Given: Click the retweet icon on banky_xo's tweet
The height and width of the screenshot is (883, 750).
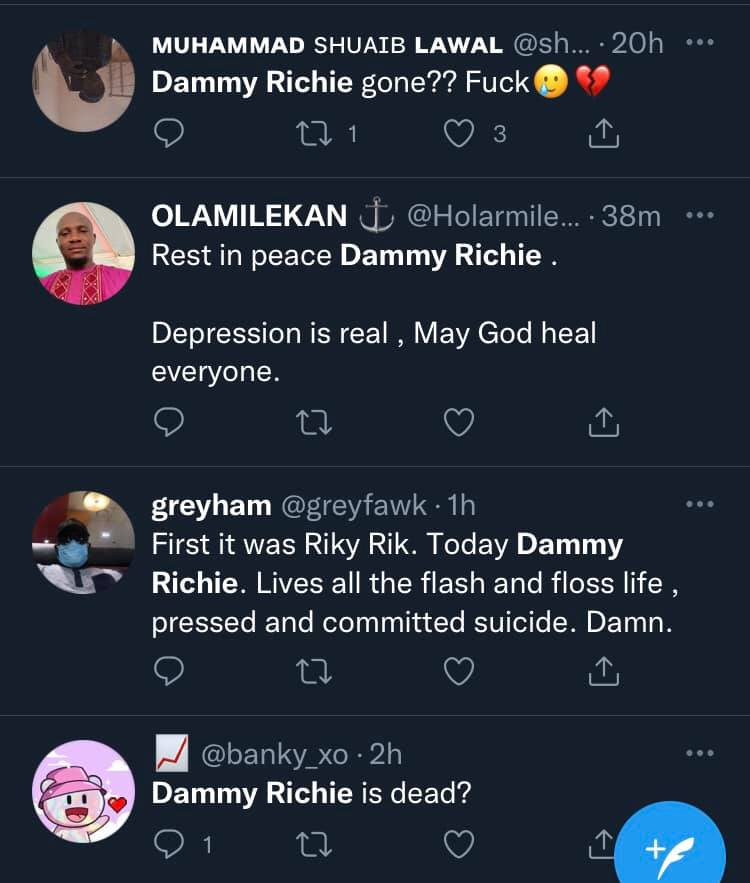Looking at the screenshot, I should [314, 845].
